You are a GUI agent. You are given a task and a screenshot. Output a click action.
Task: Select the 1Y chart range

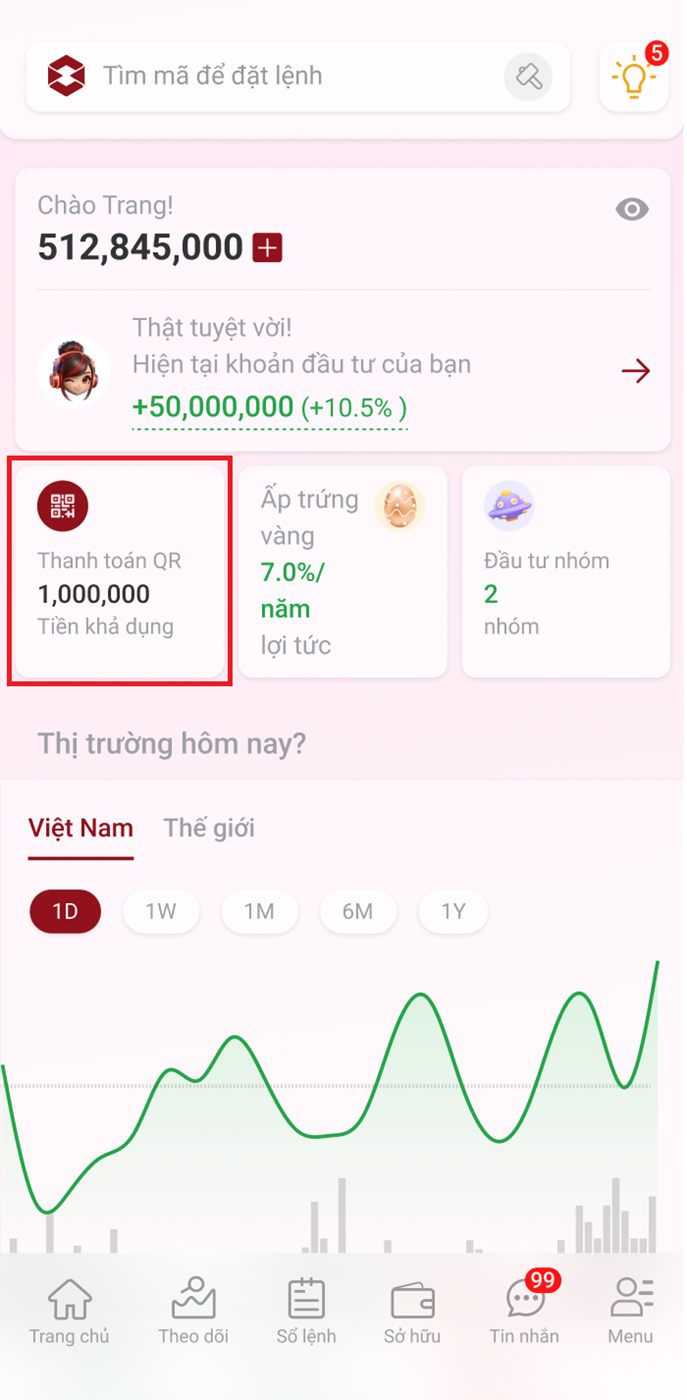(454, 911)
